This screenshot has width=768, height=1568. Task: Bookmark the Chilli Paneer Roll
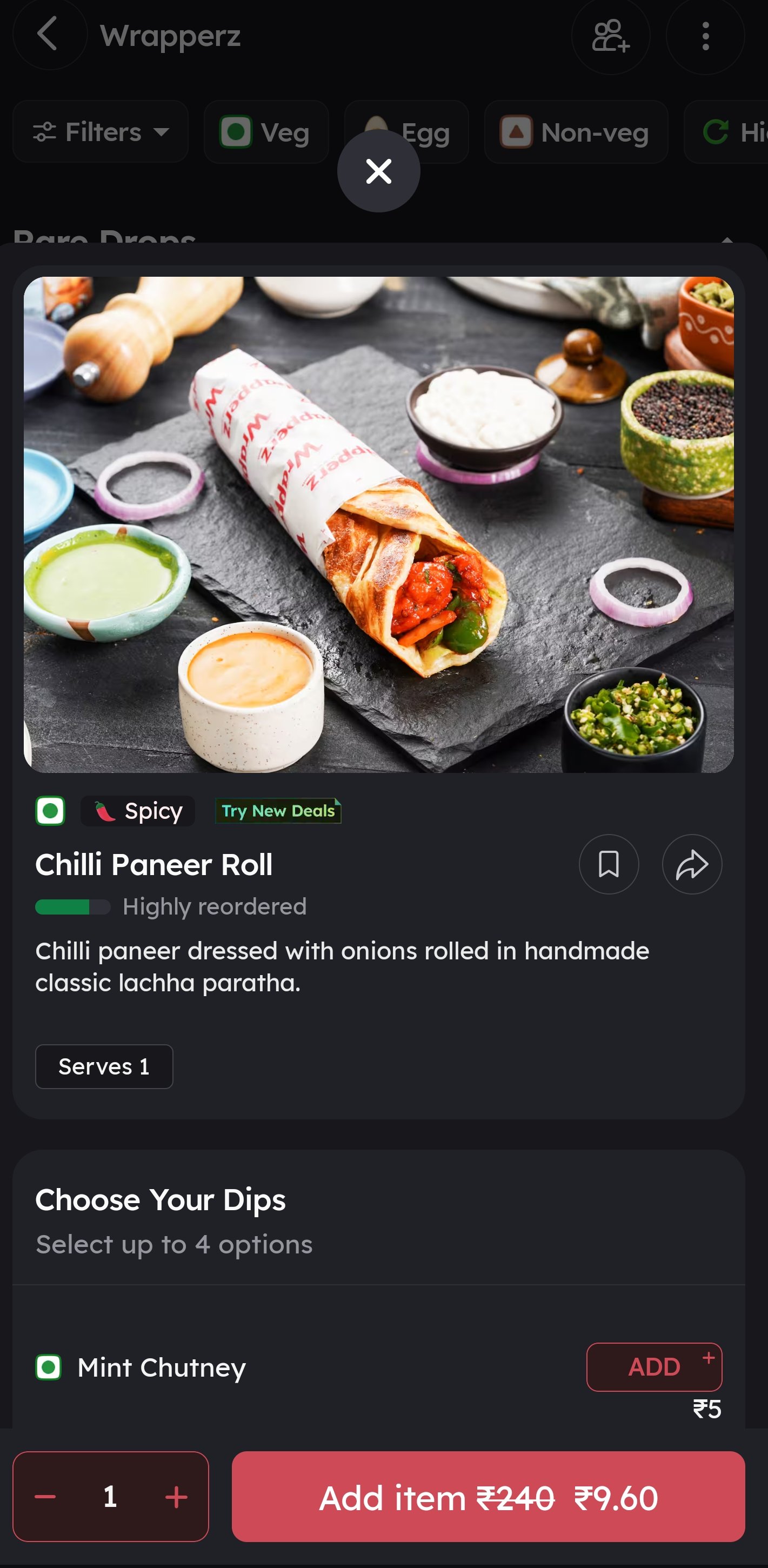coord(609,864)
